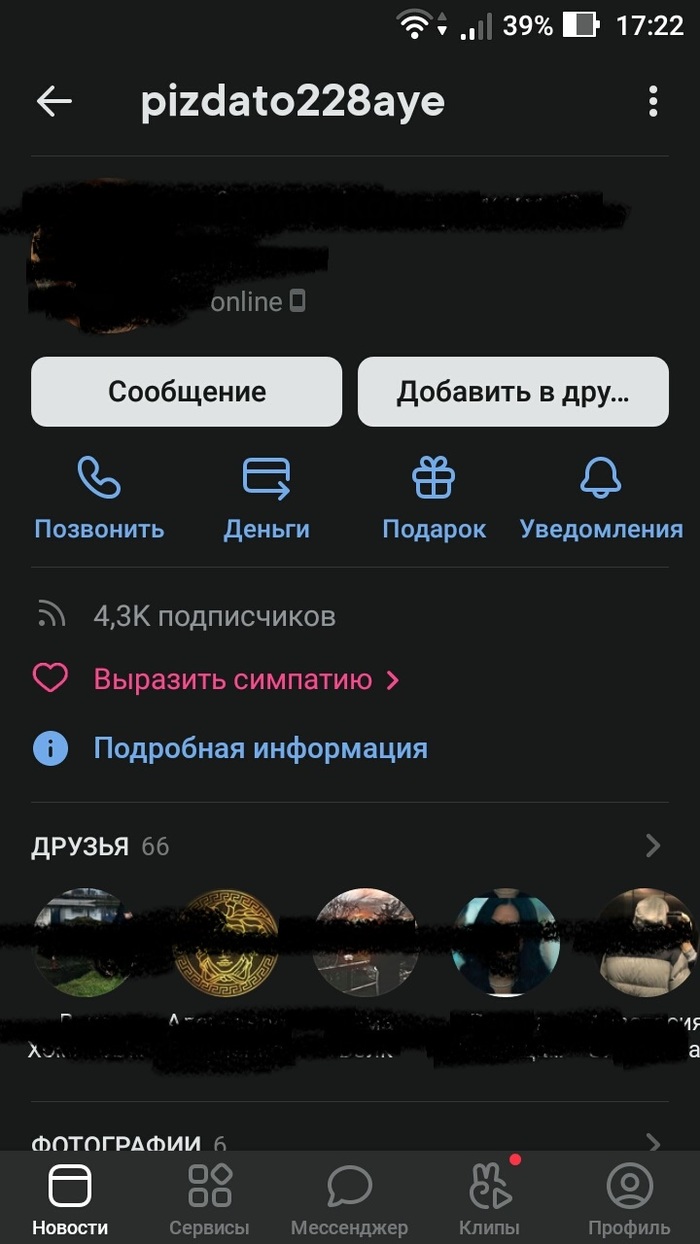Expand the Друзья friends list

coord(652,846)
